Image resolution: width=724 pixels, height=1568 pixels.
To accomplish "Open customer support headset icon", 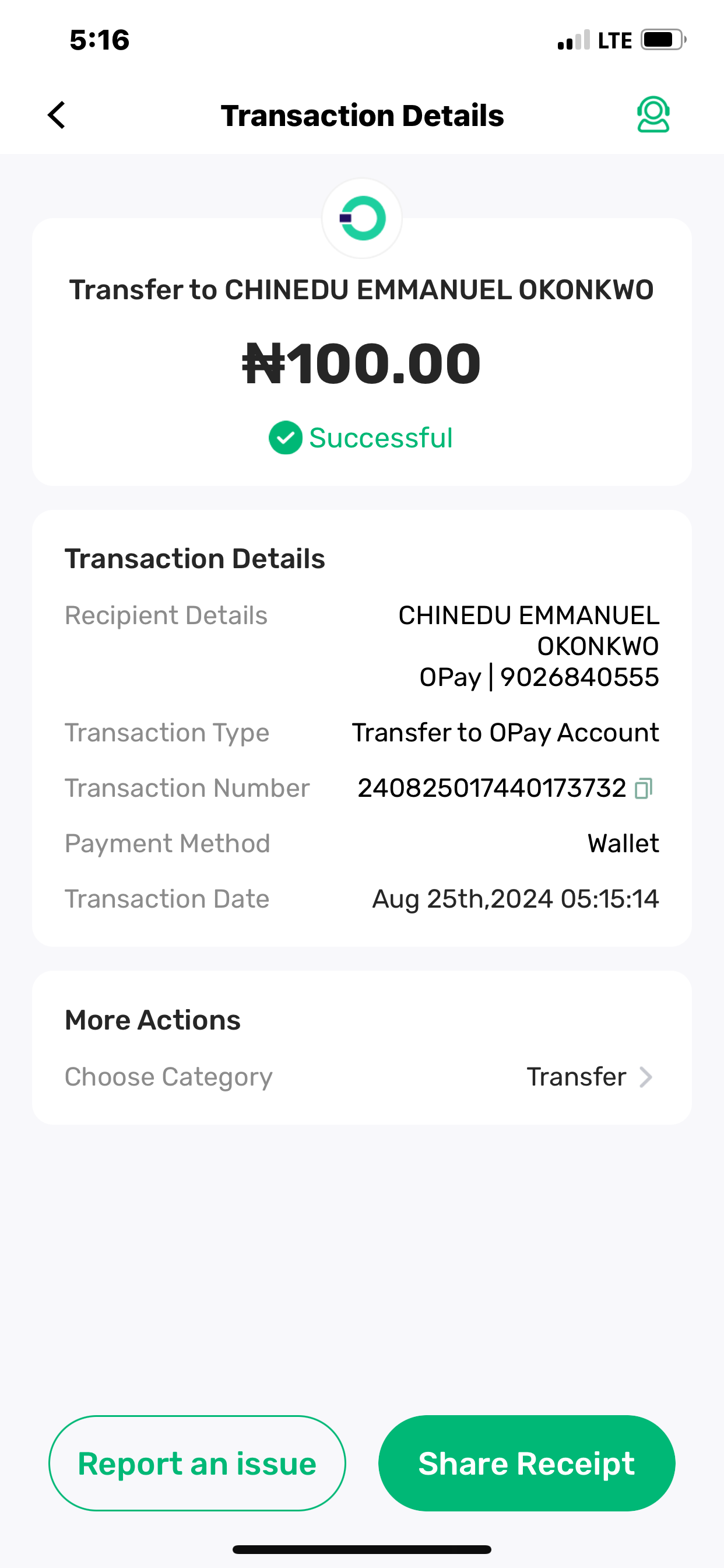I will point(653,114).
